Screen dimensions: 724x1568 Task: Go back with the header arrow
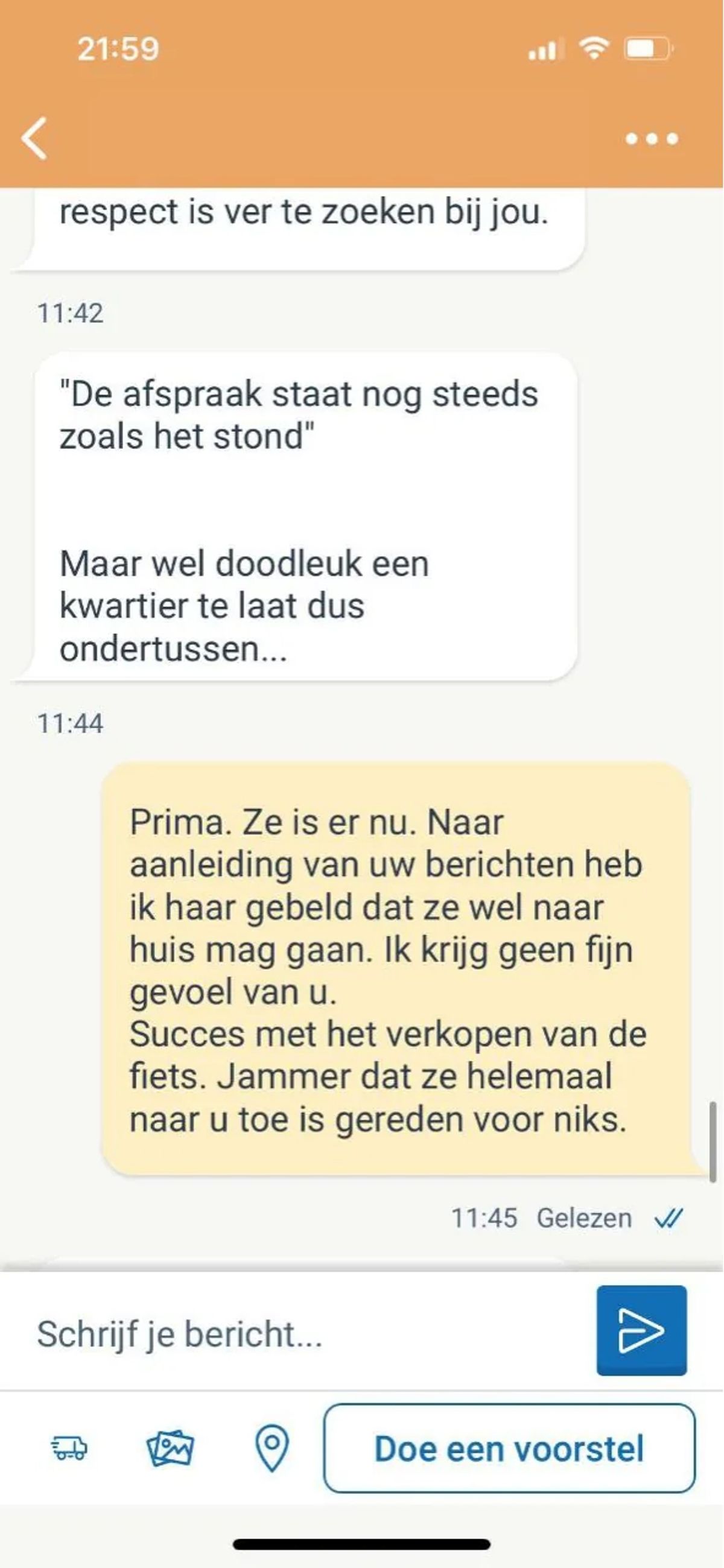[x=34, y=138]
